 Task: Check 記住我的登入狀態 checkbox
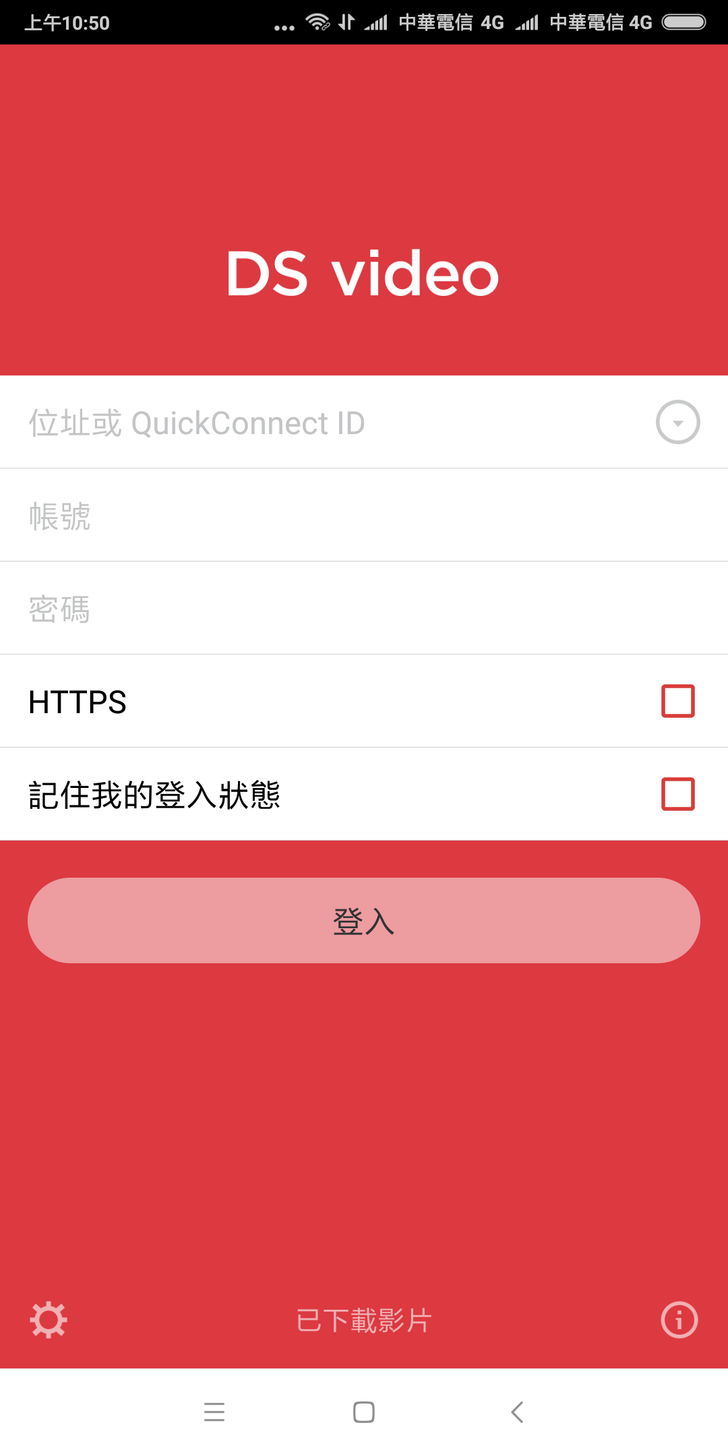(677, 795)
